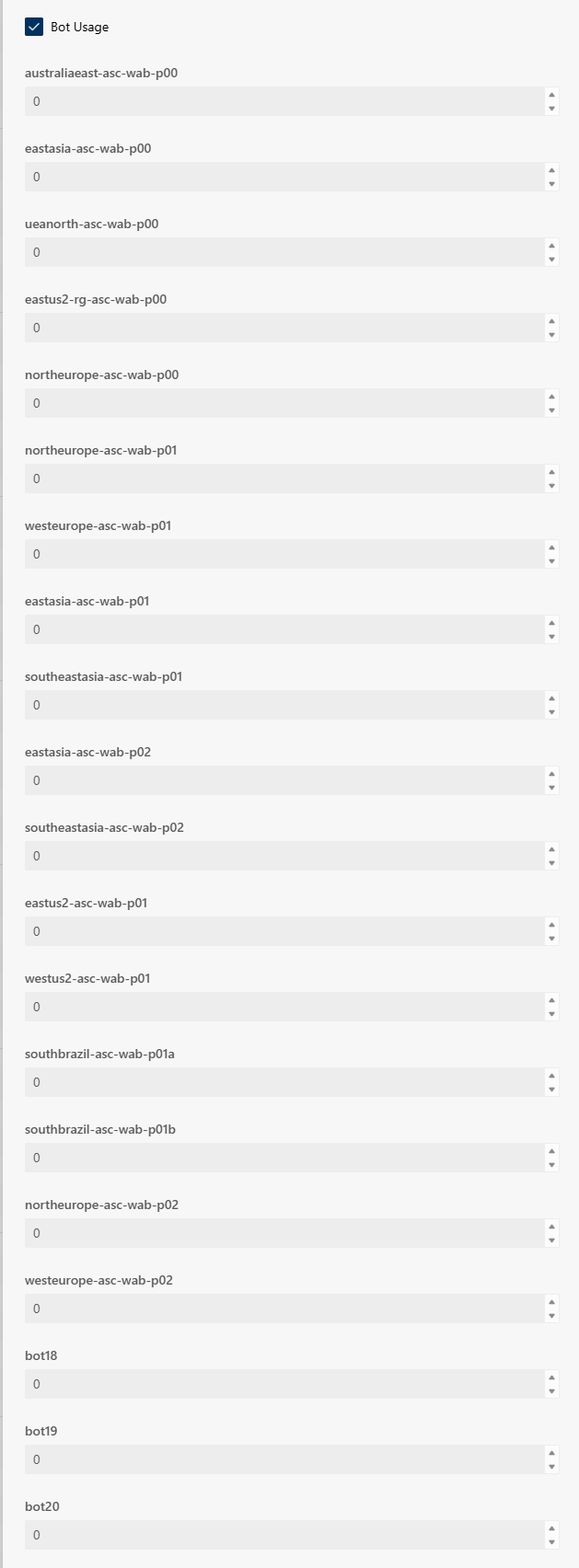Increase the bot18 value by one
The image size is (579, 1568).
[x=551, y=1378]
